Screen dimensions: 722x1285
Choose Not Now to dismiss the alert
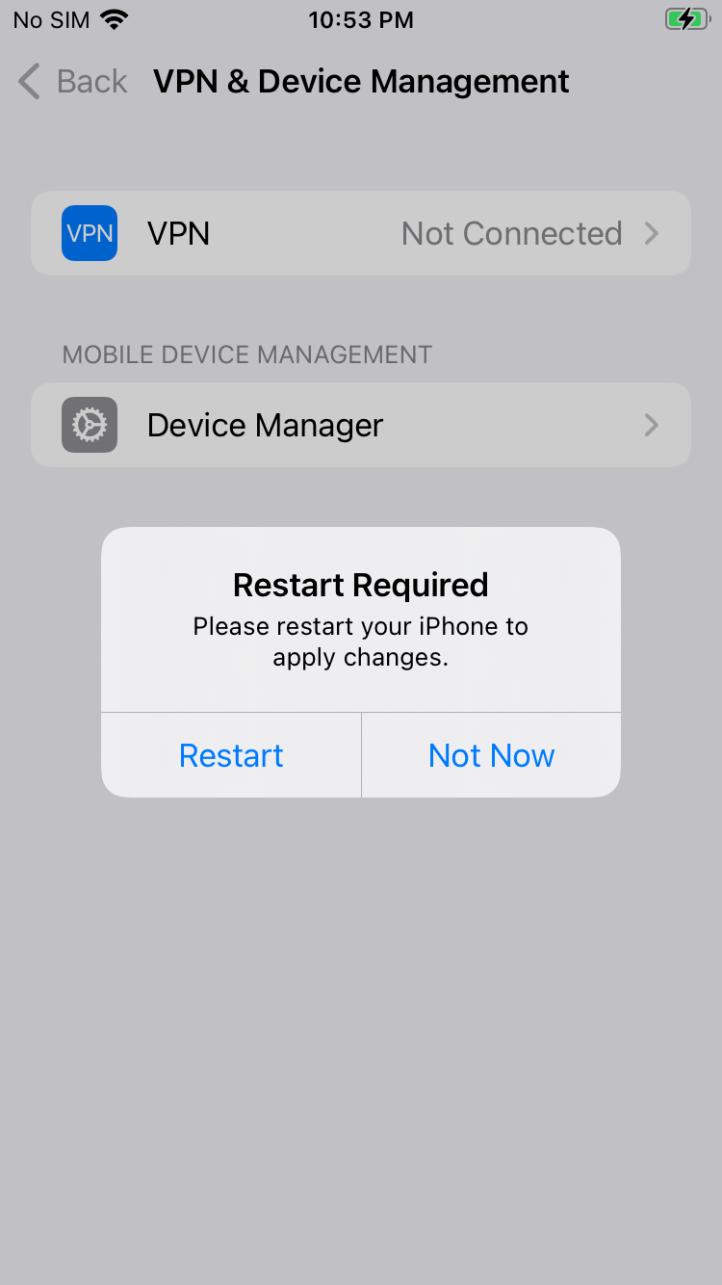tap(491, 755)
